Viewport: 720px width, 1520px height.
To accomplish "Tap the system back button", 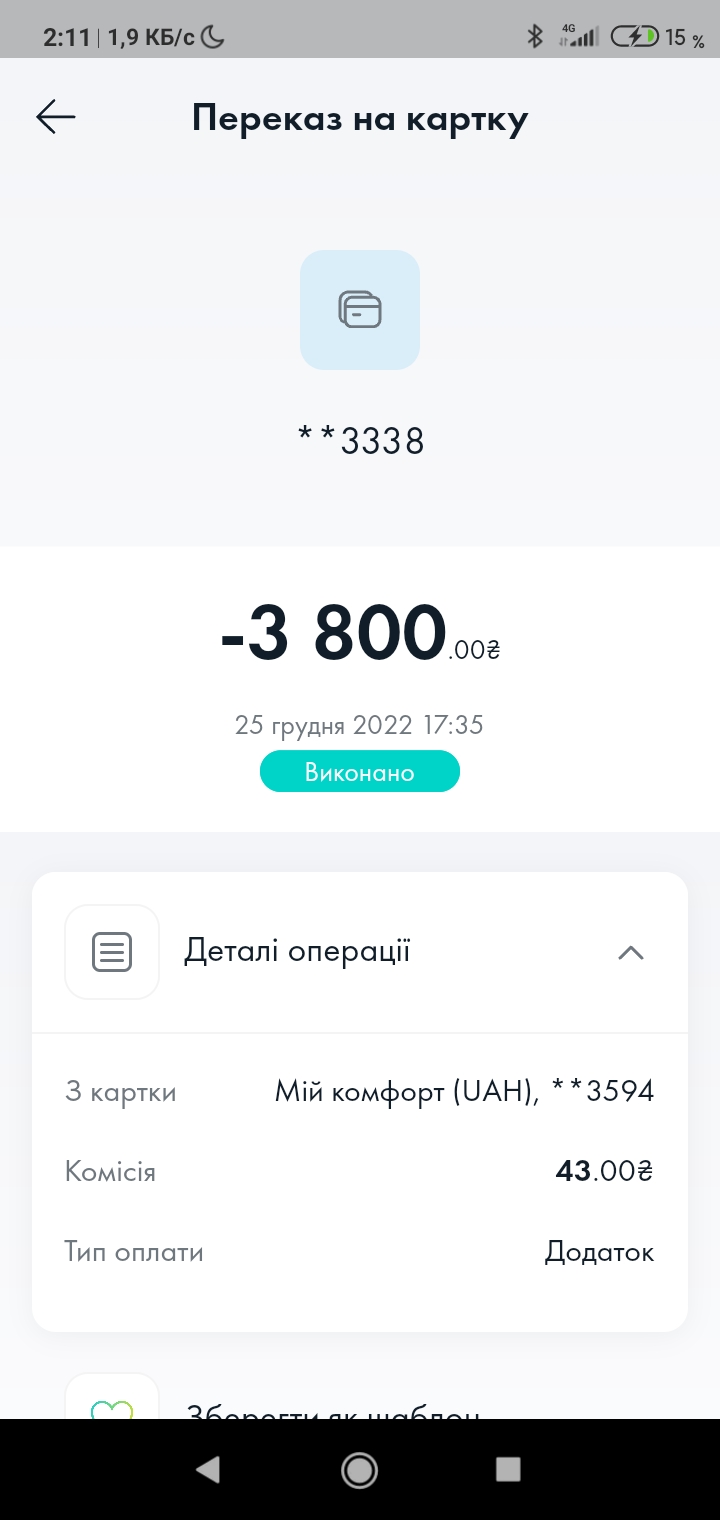I will (208, 1469).
